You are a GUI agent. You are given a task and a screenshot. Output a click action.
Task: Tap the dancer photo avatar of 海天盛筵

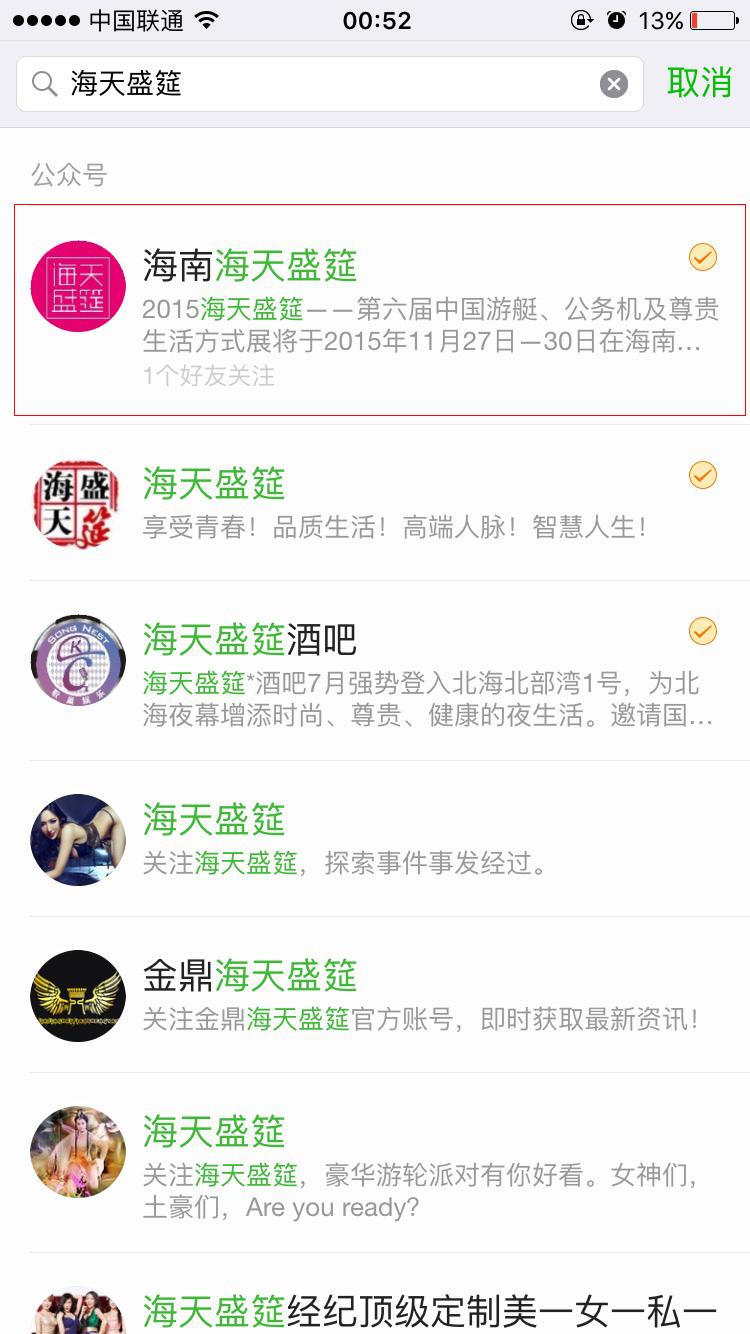point(77,841)
